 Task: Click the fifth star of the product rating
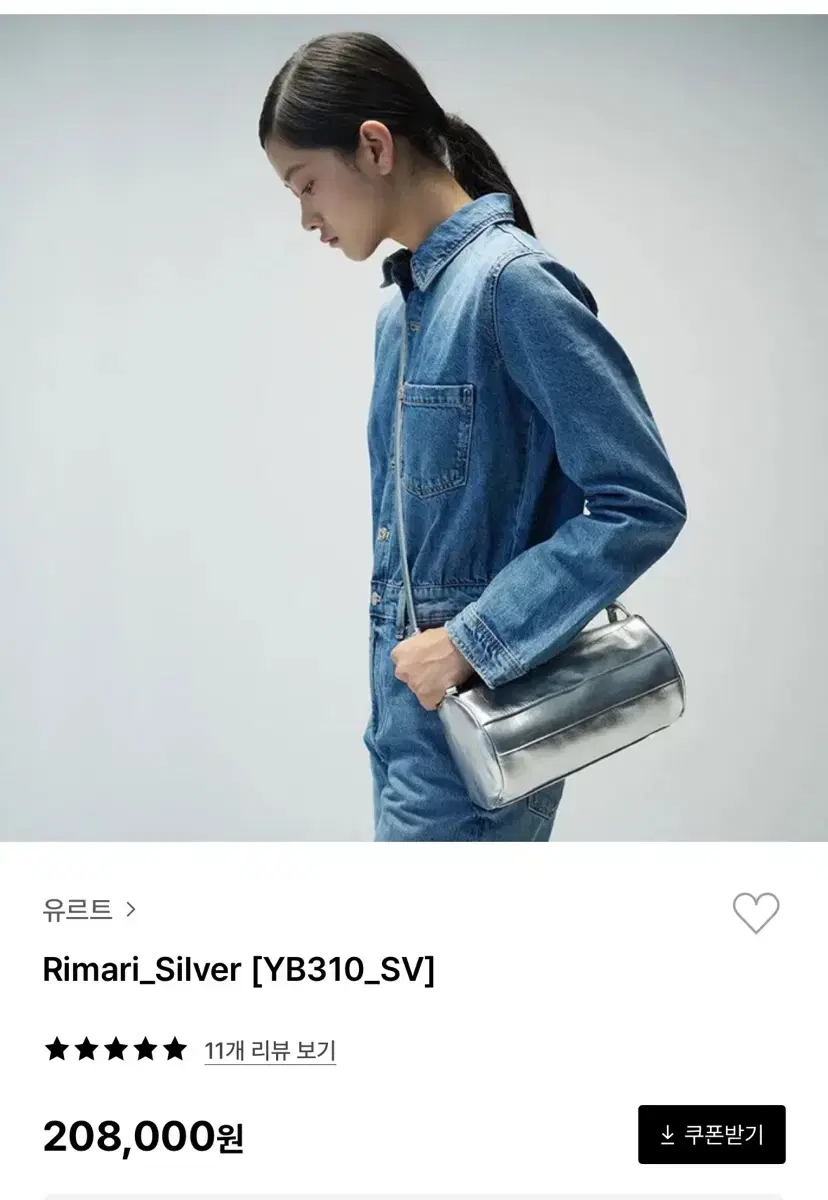pyautogui.click(x=174, y=1050)
